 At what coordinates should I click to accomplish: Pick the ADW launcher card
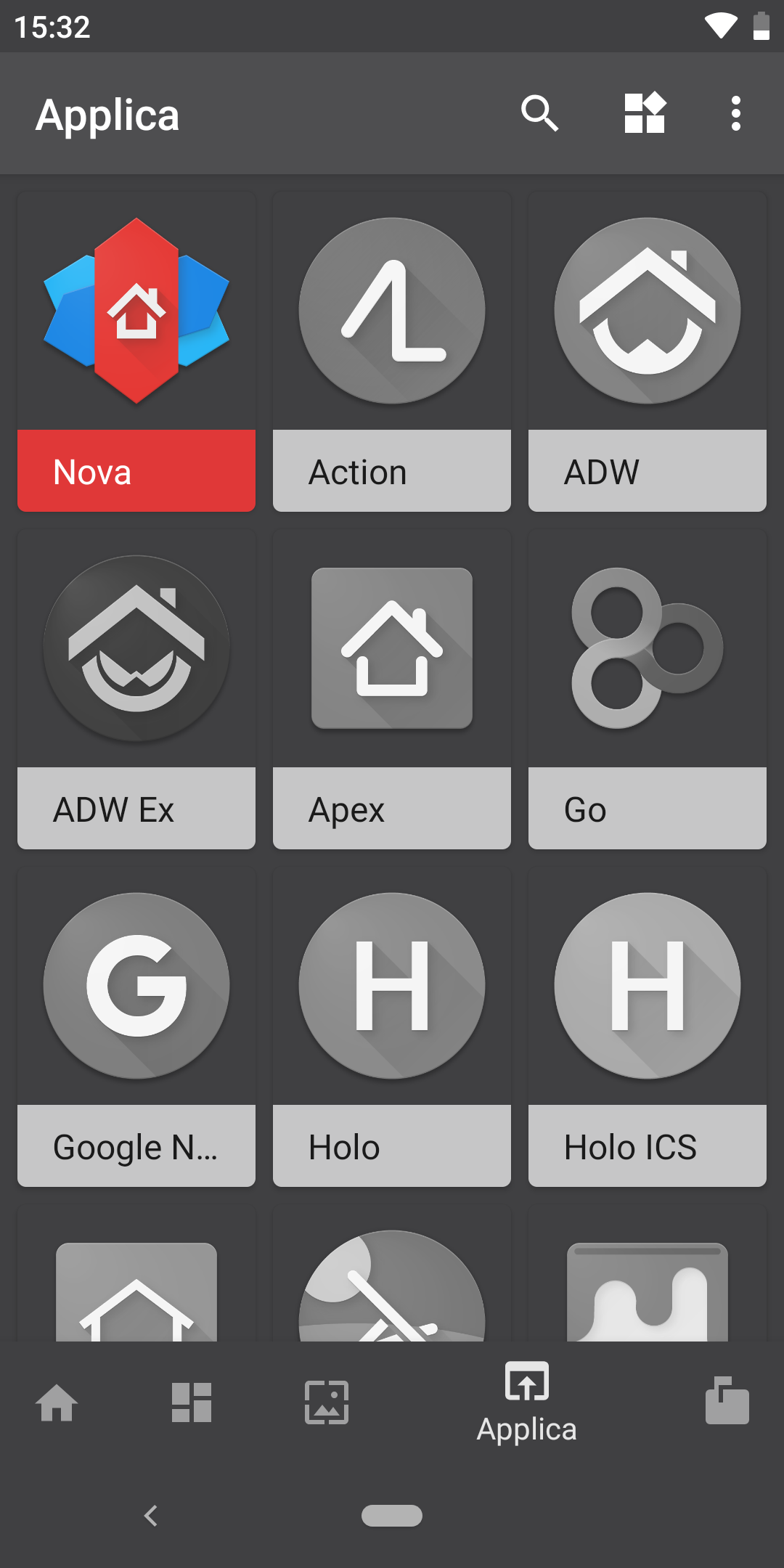[x=648, y=351]
